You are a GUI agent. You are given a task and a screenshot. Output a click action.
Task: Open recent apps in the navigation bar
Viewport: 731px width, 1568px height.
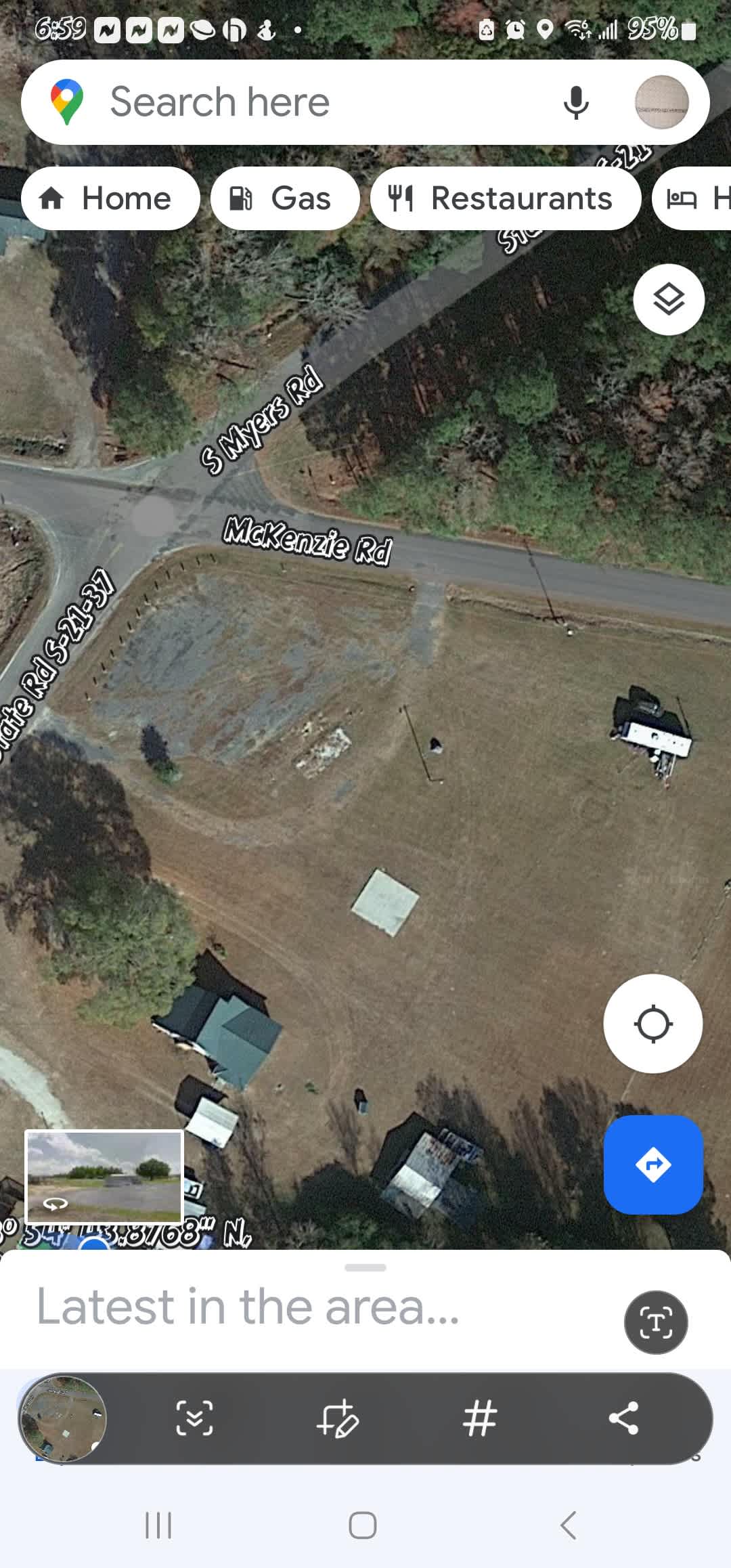pyautogui.click(x=158, y=1525)
